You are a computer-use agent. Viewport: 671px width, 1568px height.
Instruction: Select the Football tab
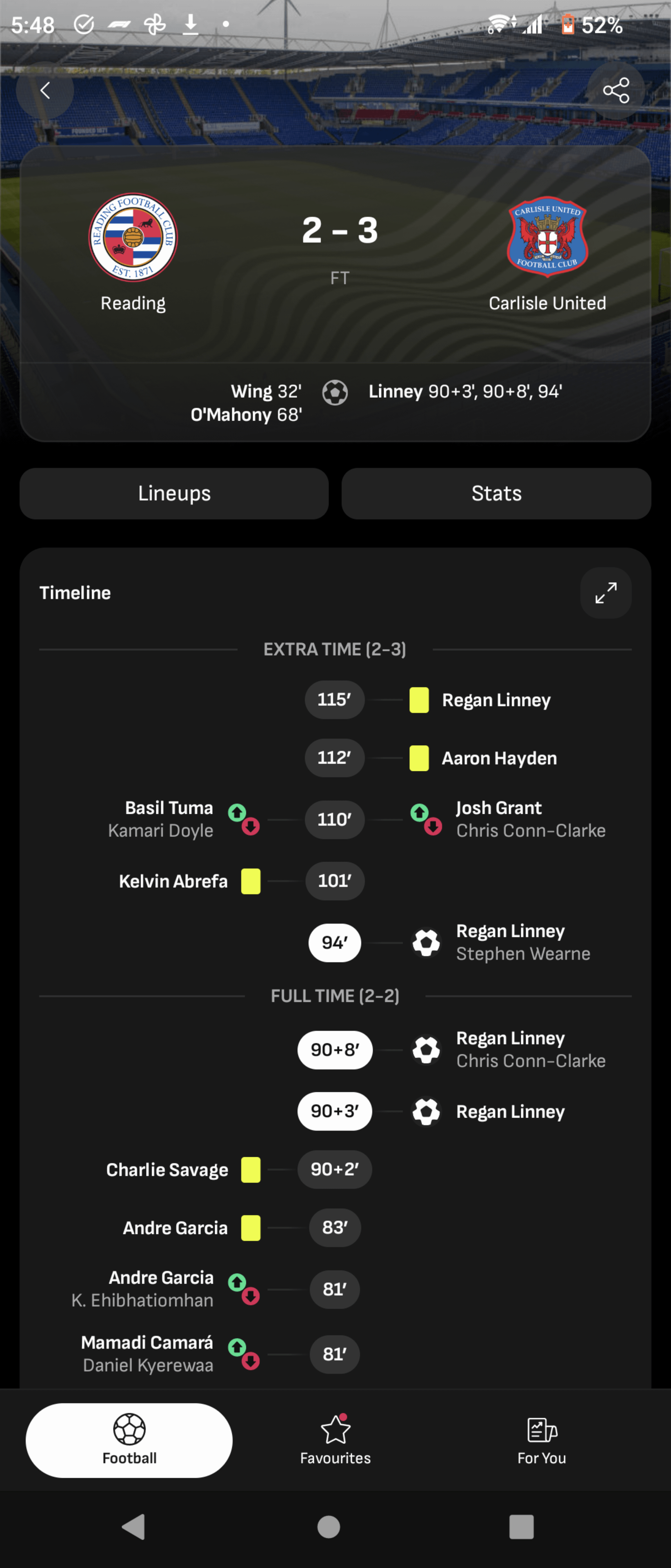tap(129, 1440)
